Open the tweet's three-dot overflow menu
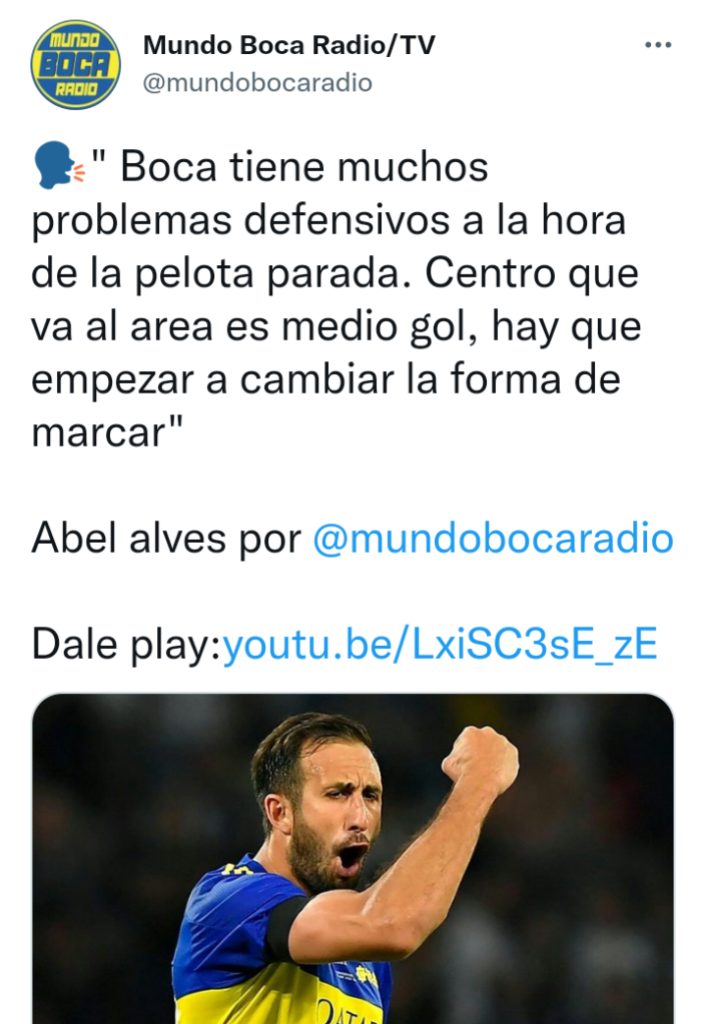This screenshot has width=706, height=1024. (657, 46)
